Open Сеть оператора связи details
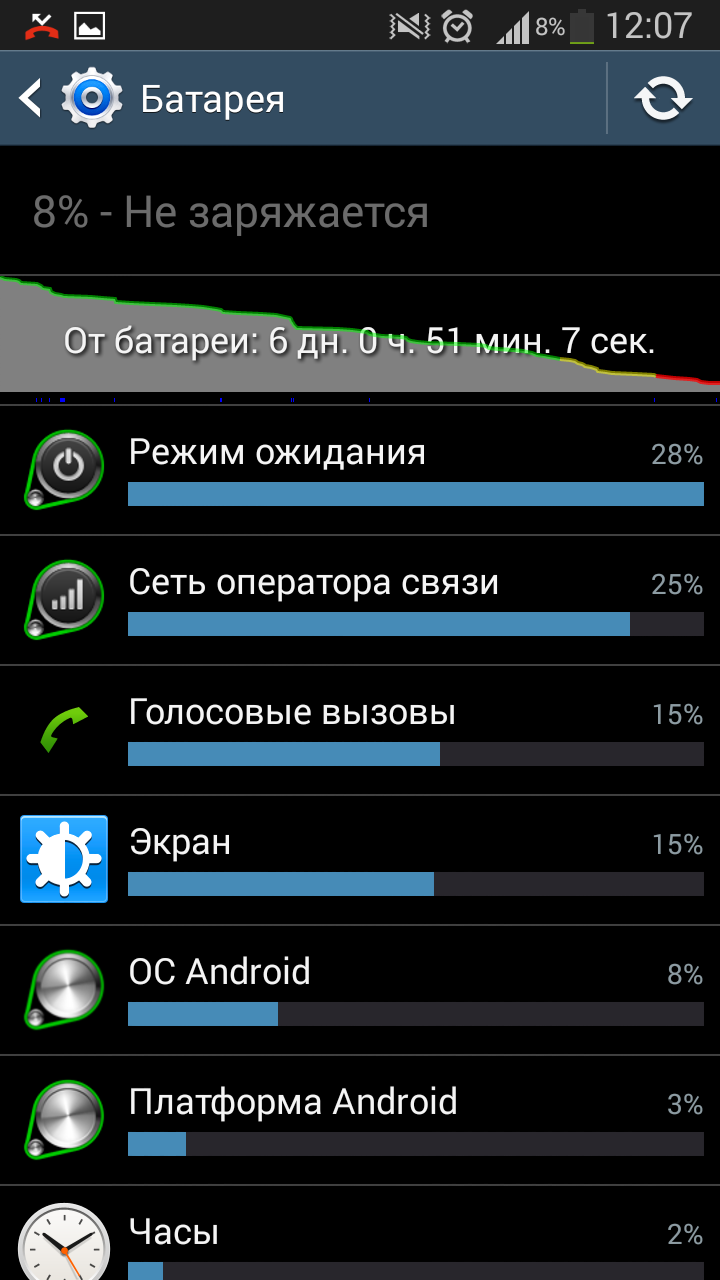This screenshot has width=720, height=1280. [x=360, y=600]
